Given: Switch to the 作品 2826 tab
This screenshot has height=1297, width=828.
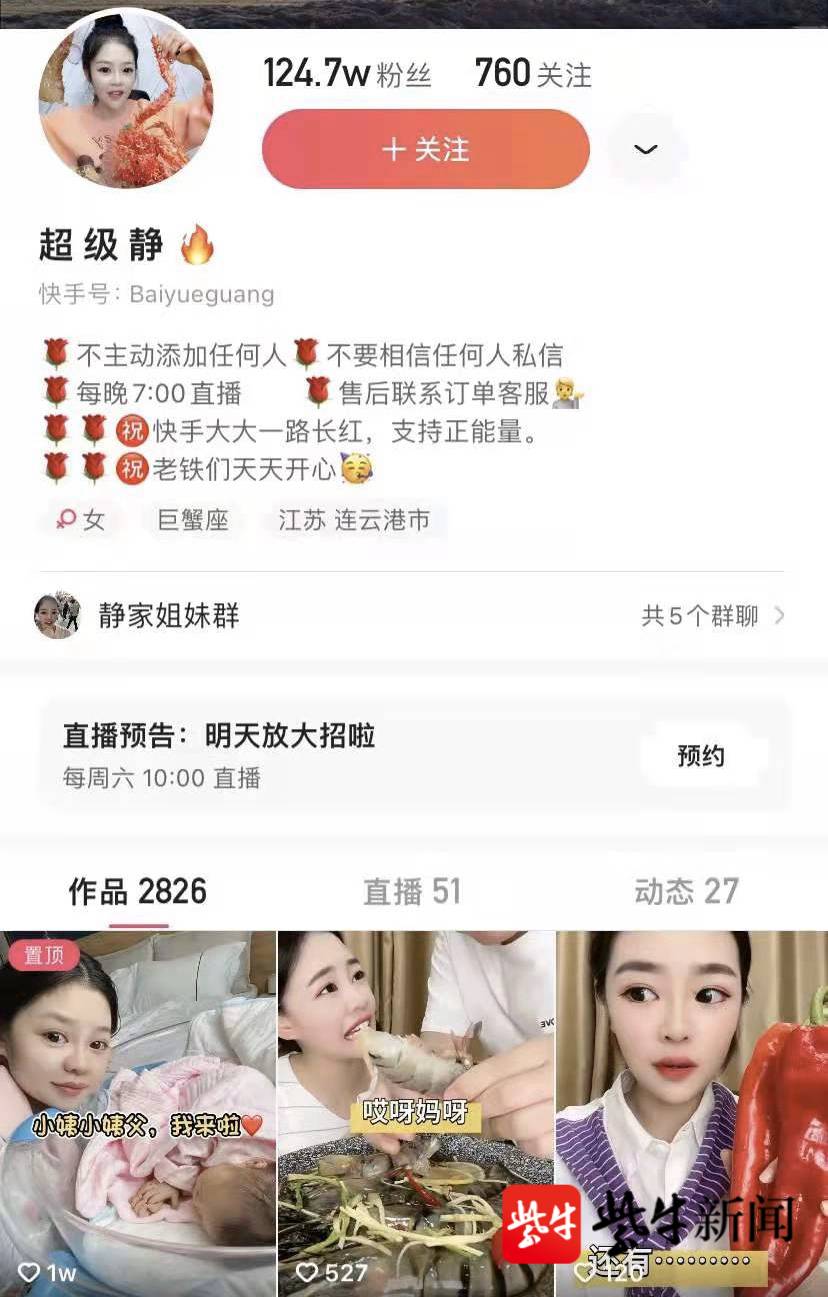Looking at the screenshot, I should pos(138,891).
